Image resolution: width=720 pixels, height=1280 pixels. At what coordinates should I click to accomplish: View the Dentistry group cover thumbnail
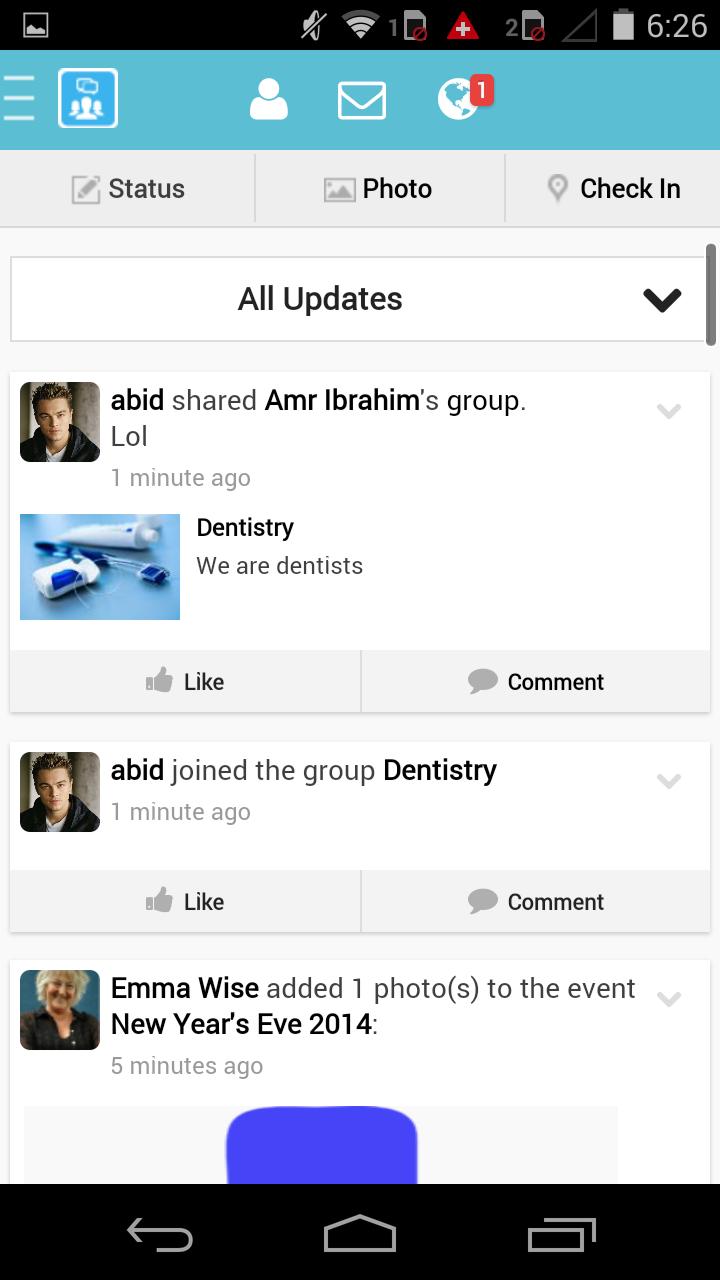pyautogui.click(x=99, y=566)
